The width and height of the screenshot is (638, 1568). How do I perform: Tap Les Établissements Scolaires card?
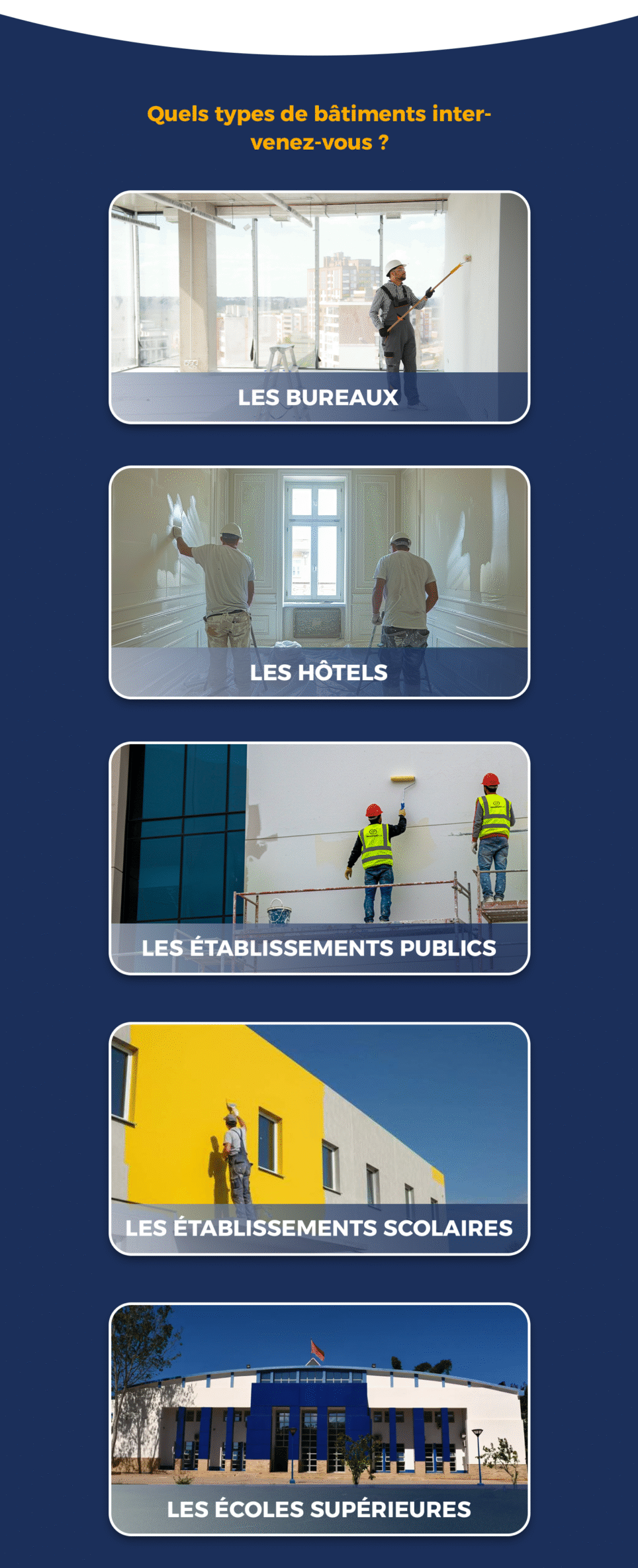pos(319,1139)
